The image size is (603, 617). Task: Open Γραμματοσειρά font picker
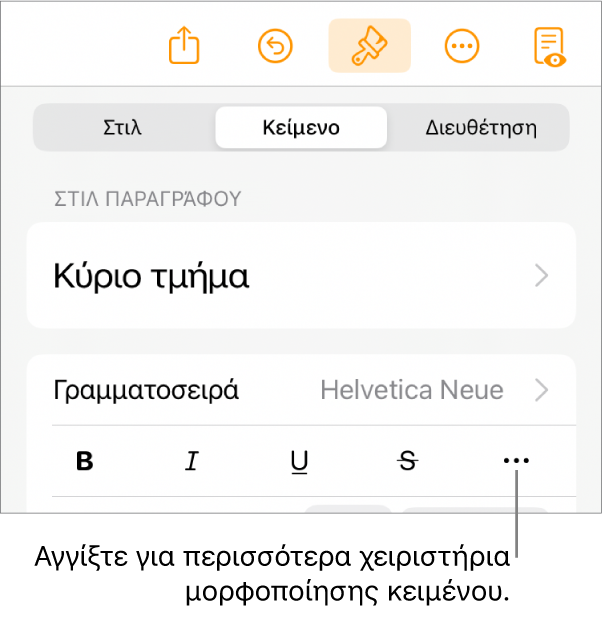301,390
